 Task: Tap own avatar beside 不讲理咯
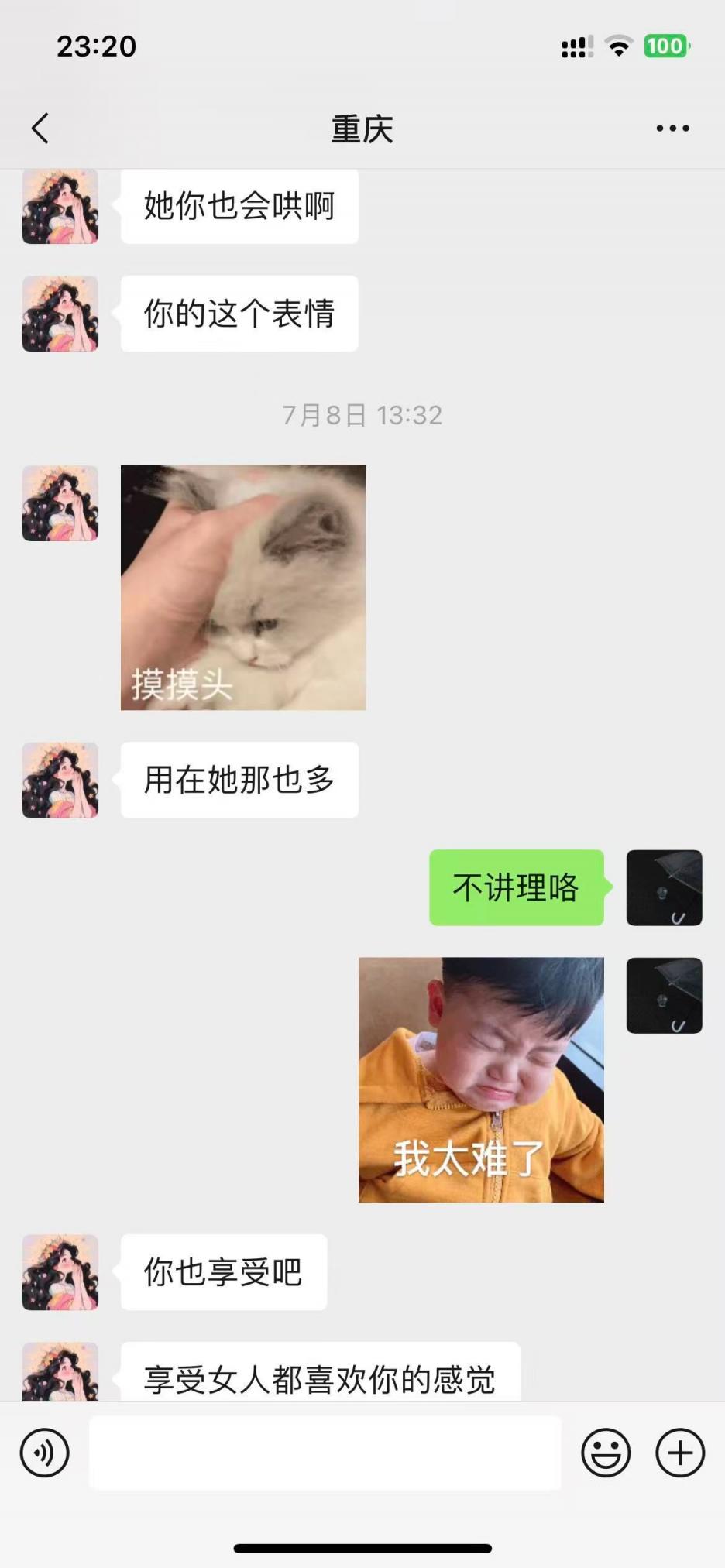(x=664, y=887)
